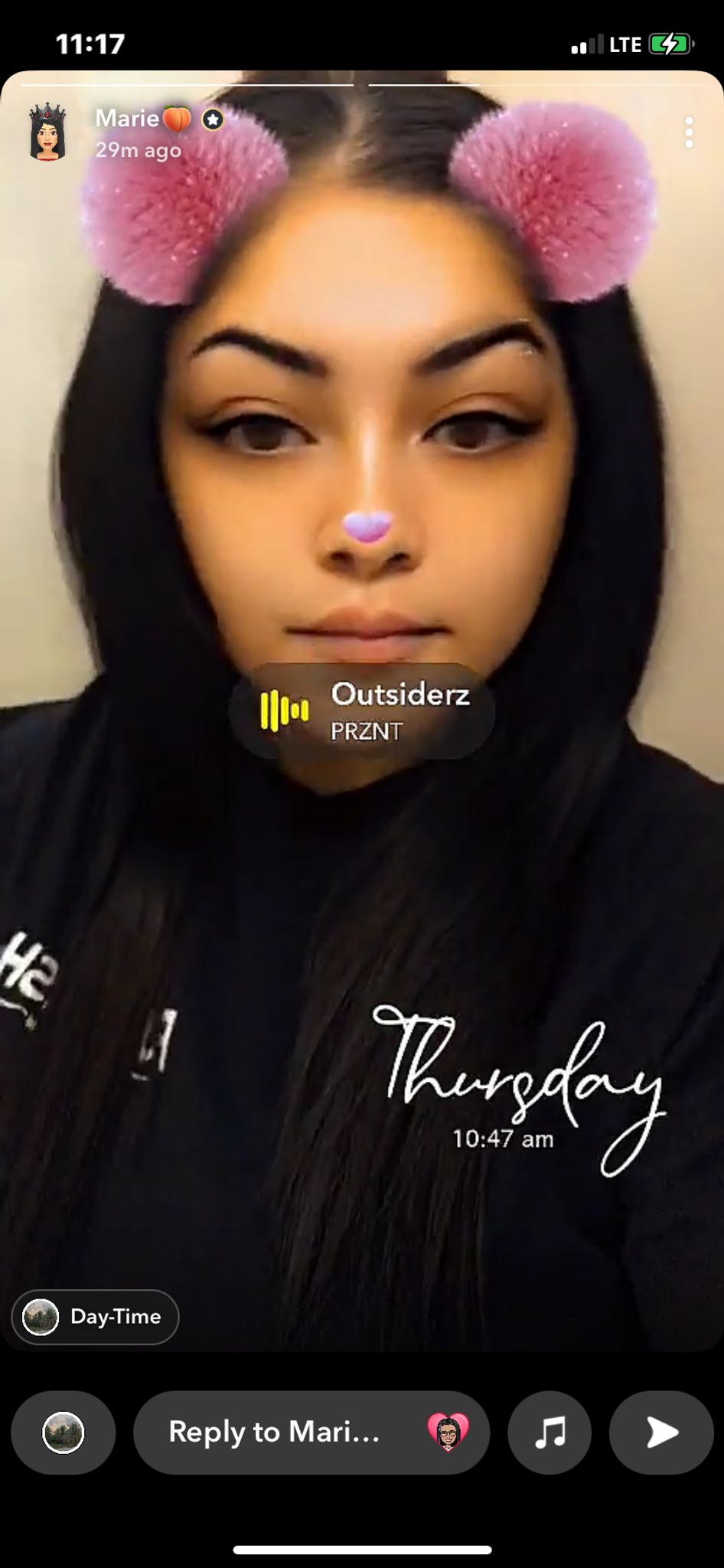Open the Outsiderz PRZNT music sticker
Viewport: 724px width, 1568px height.
click(362, 711)
